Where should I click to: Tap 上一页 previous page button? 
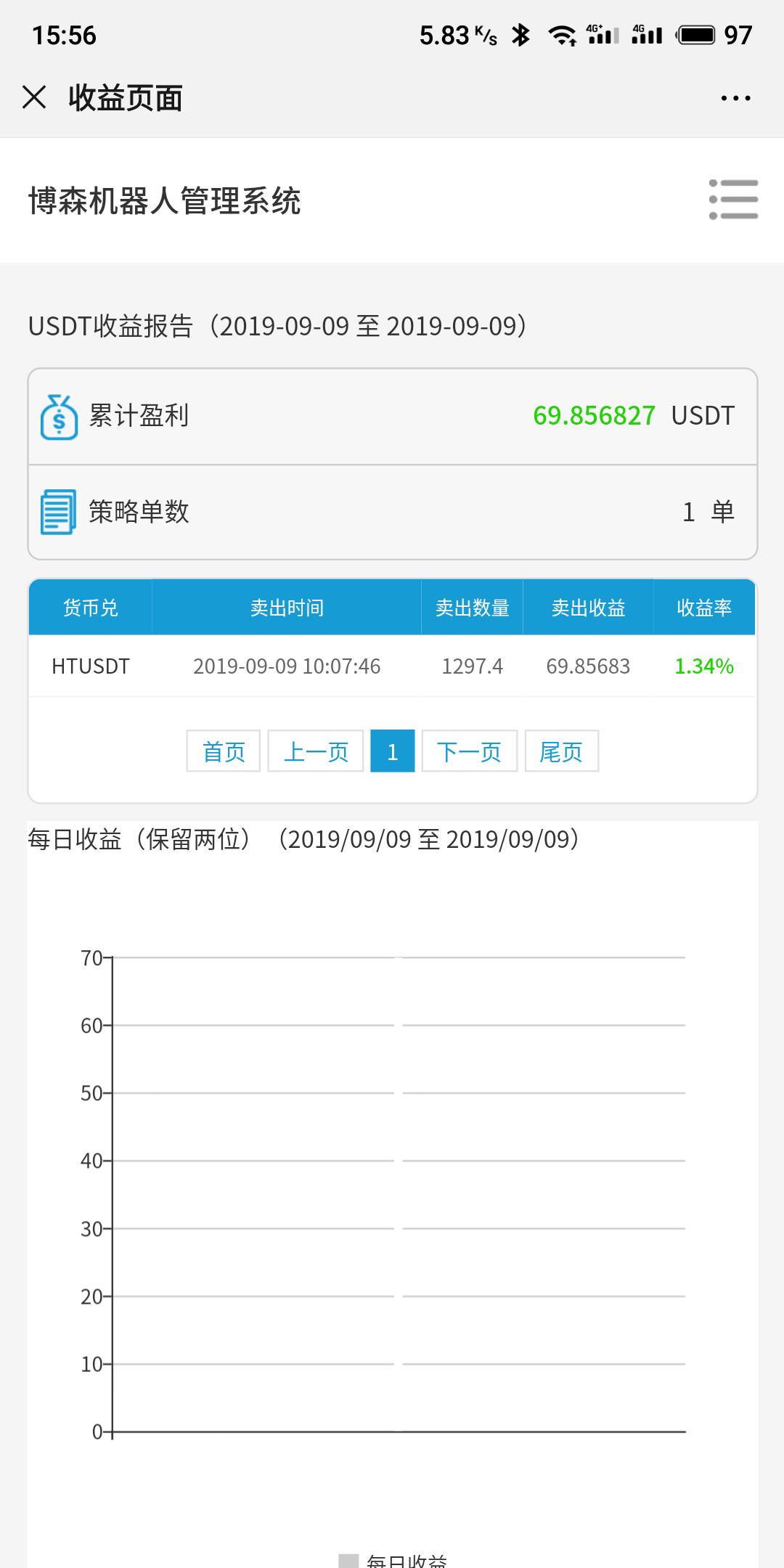pyautogui.click(x=316, y=751)
